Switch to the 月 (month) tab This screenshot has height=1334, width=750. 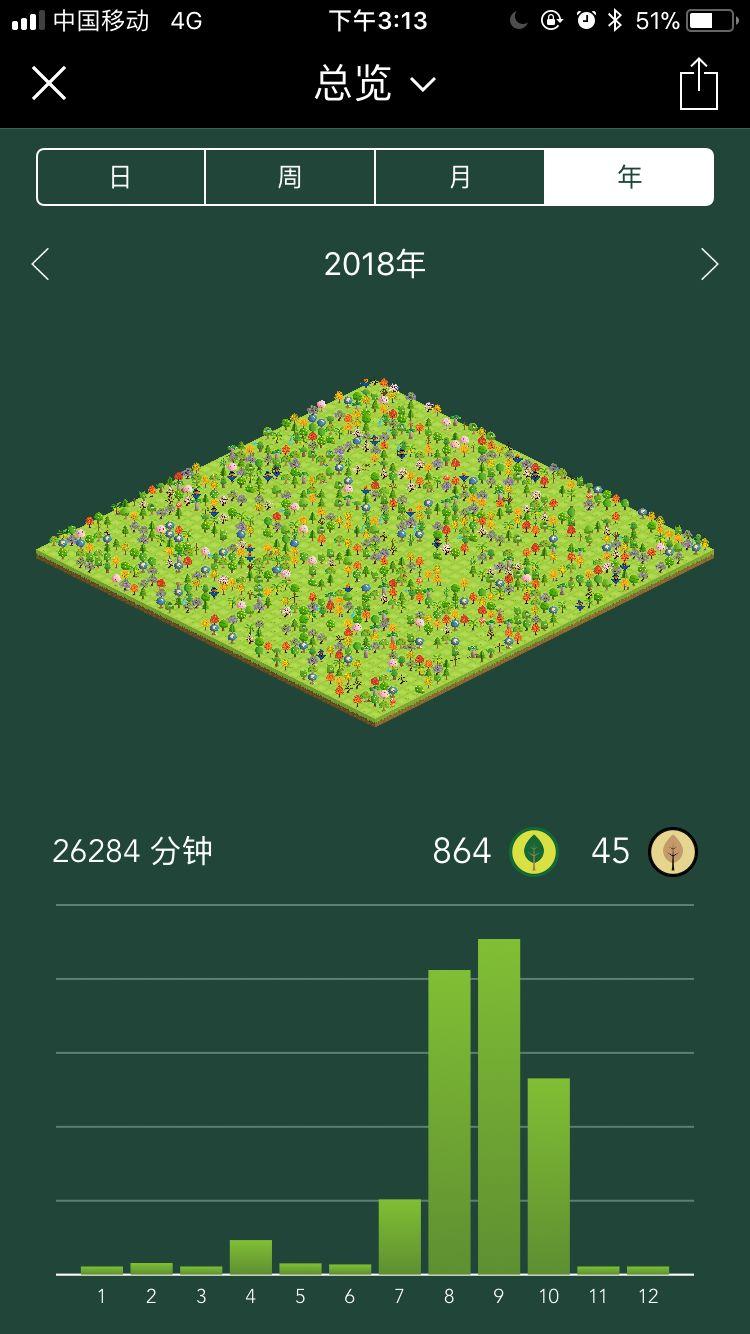pos(460,177)
